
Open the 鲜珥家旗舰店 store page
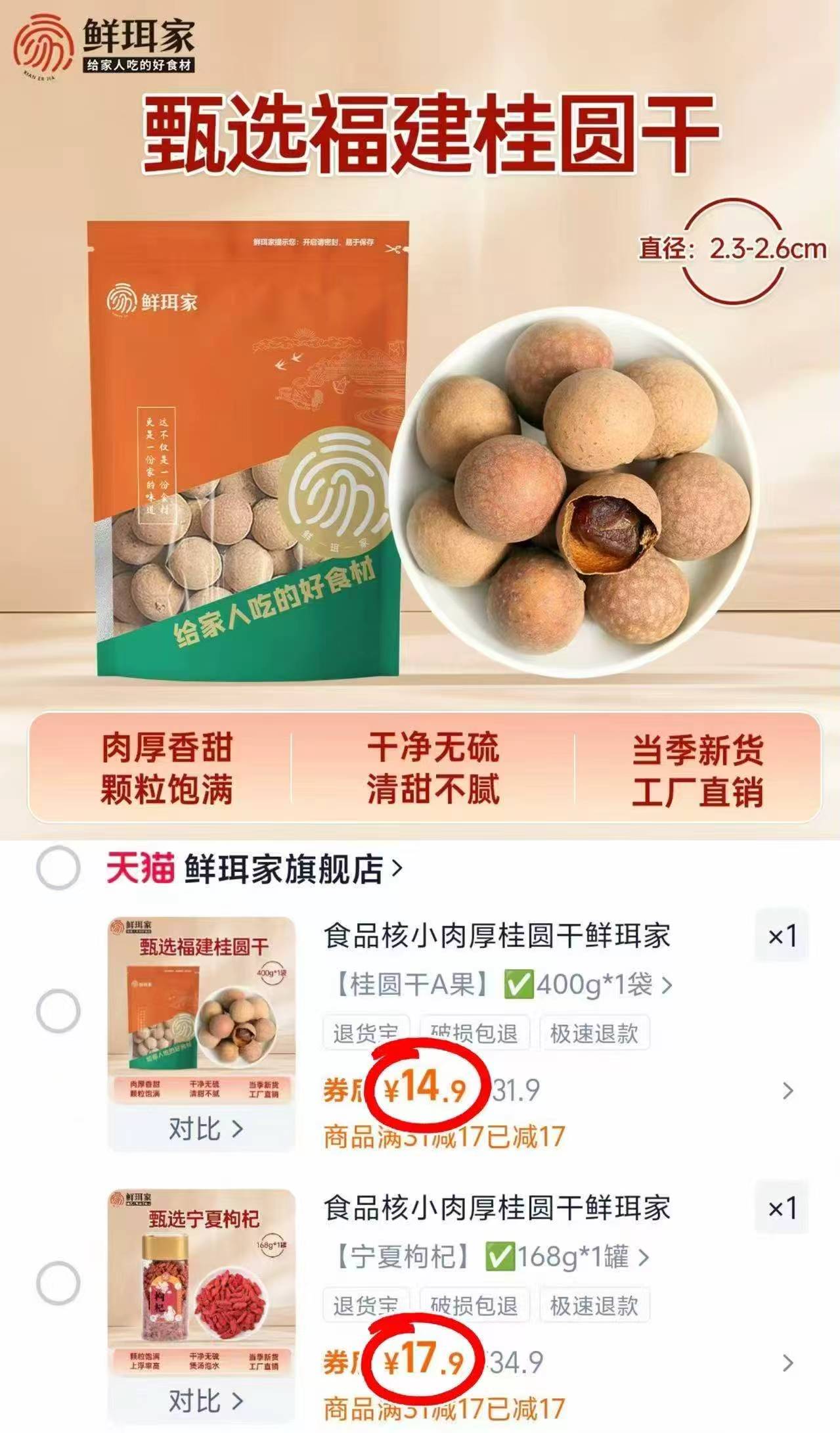tap(282, 867)
